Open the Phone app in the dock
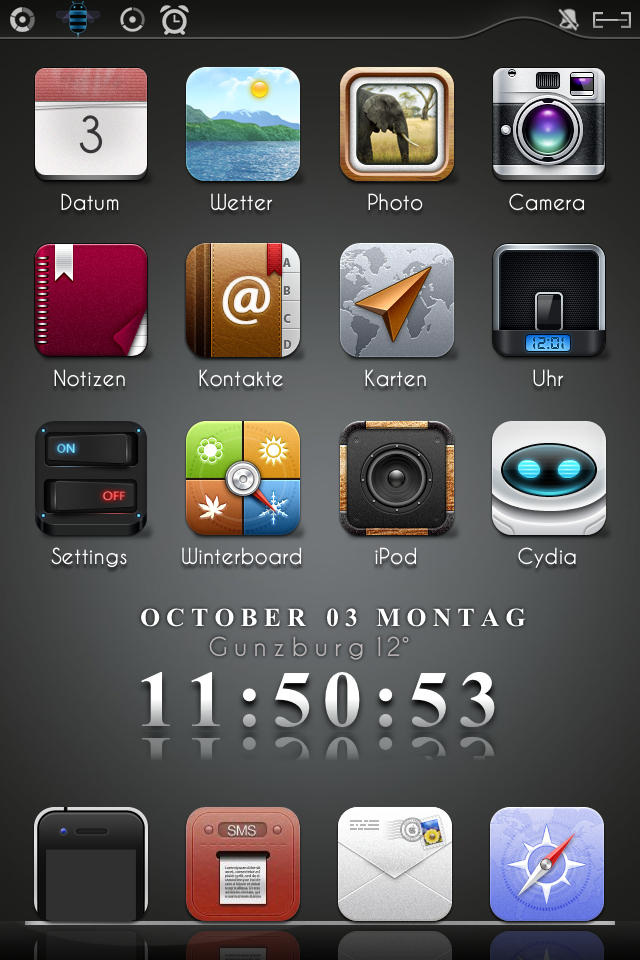Screen dimensions: 640x960 pos(91,864)
